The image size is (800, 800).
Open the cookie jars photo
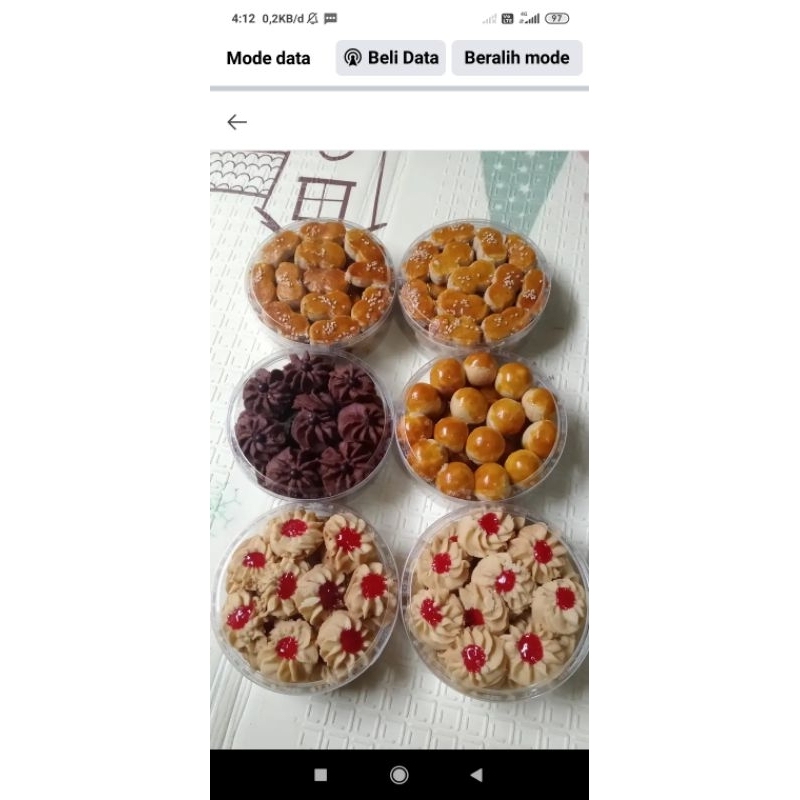click(399, 450)
